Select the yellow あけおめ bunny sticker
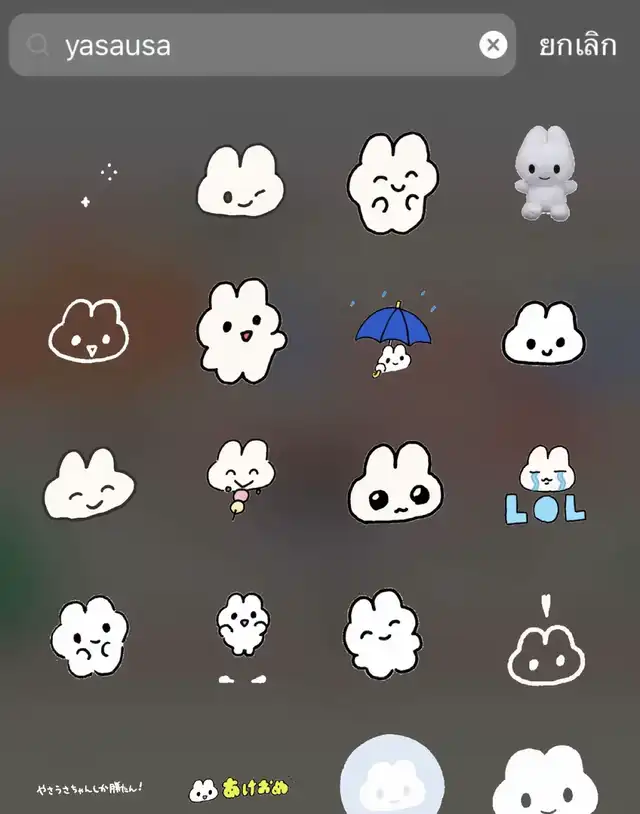This screenshot has height=814, width=640. click(x=240, y=789)
